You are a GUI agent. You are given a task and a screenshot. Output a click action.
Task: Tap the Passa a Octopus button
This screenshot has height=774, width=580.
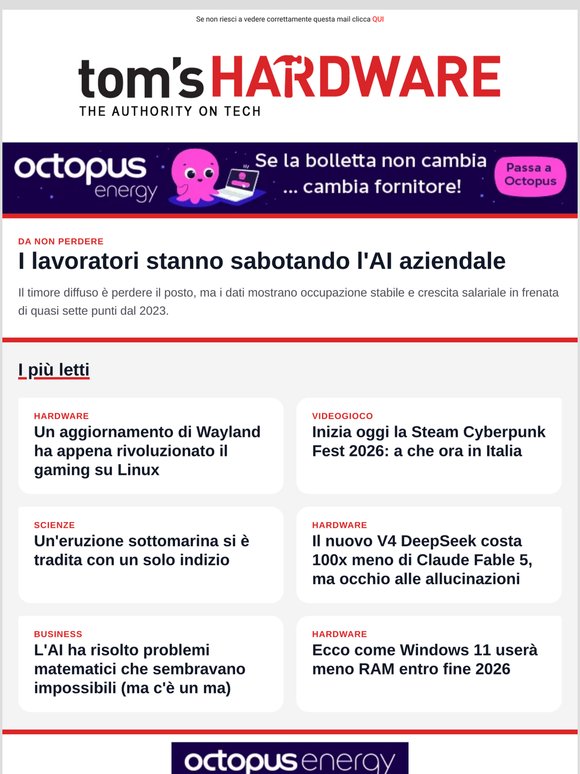[x=530, y=175]
